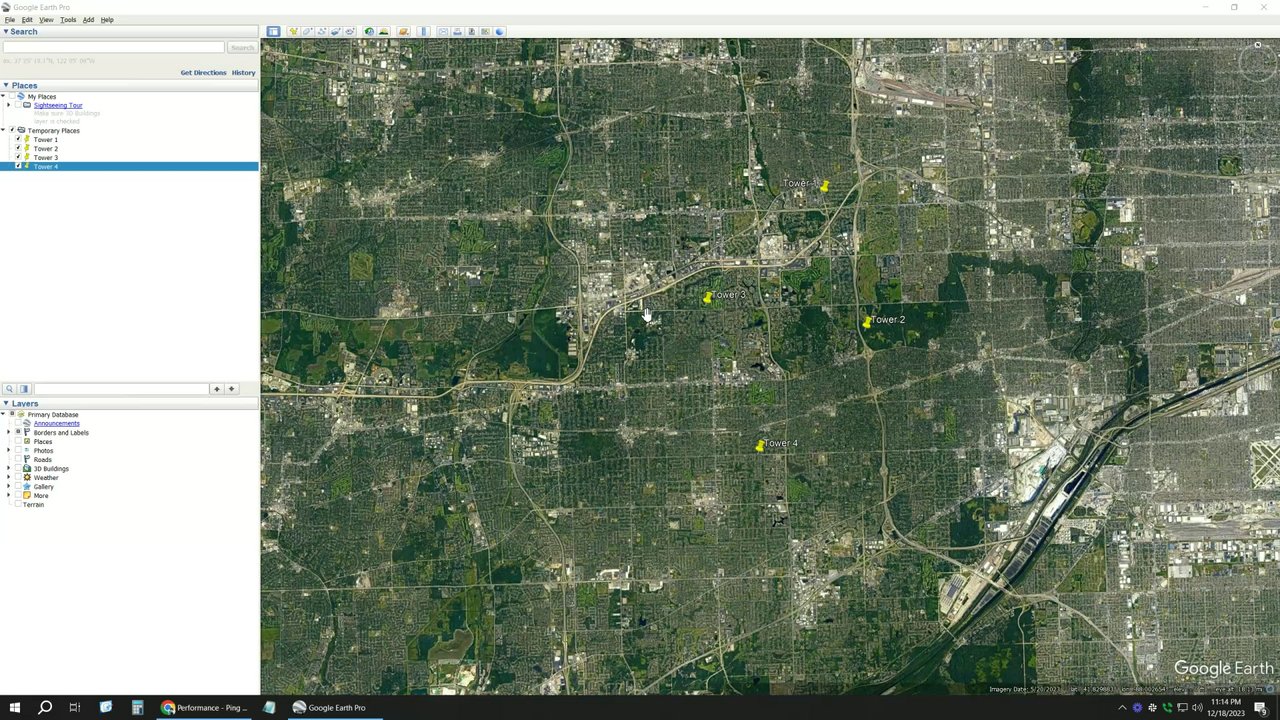
Task: Enable the Roads layer checkbox
Action: pyautogui.click(x=17, y=460)
